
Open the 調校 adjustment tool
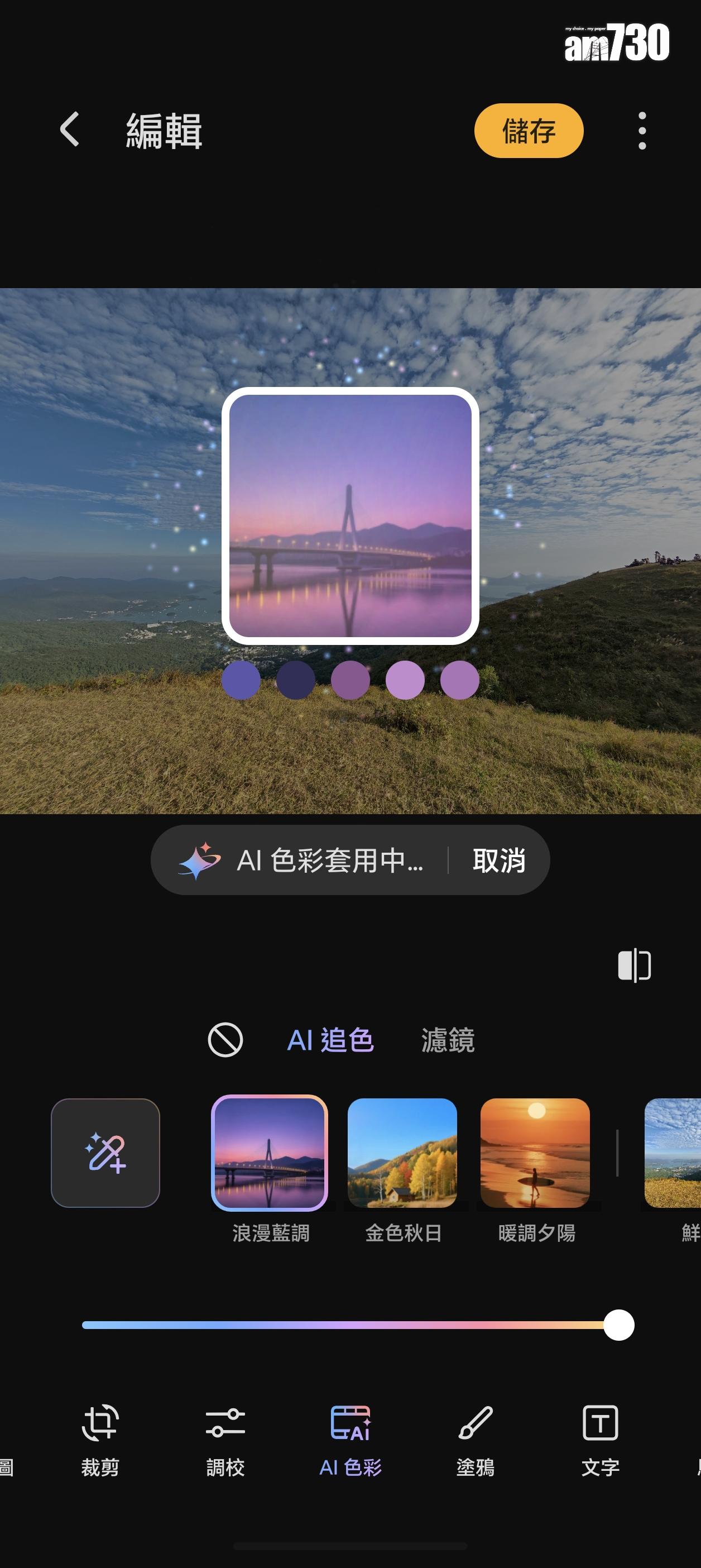click(x=225, y=1439)
